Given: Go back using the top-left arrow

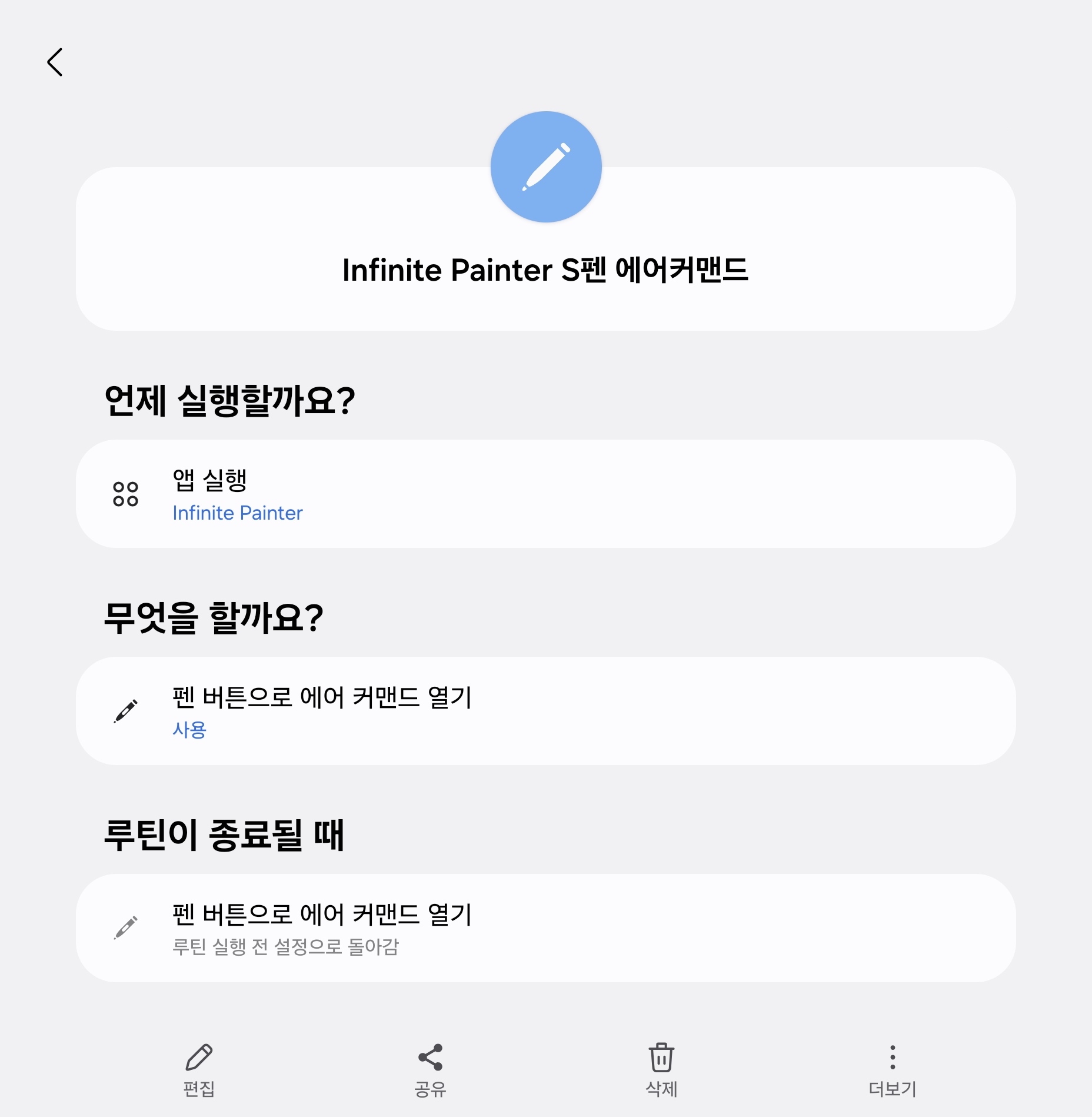Looking at the screenshot, I should pyautogui.click(x=55, y=62).
